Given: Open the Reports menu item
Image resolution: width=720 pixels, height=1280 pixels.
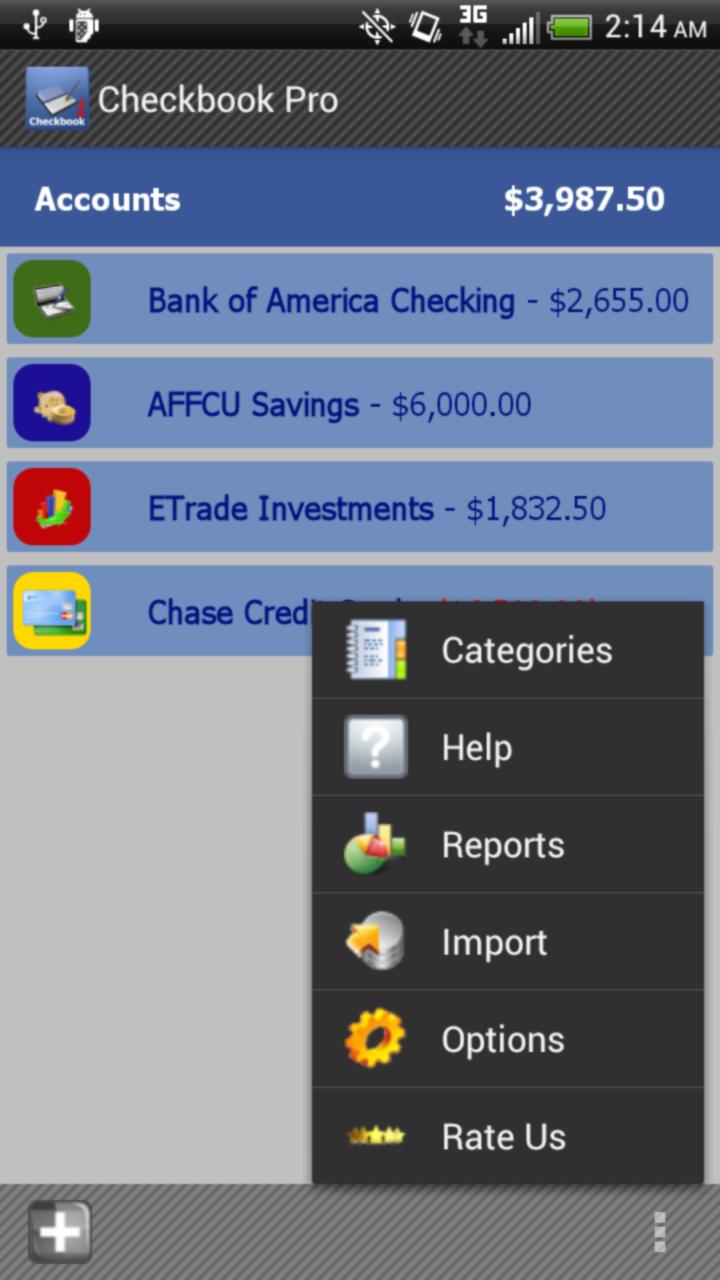Looking at the screenshot, I should [507, 845].
